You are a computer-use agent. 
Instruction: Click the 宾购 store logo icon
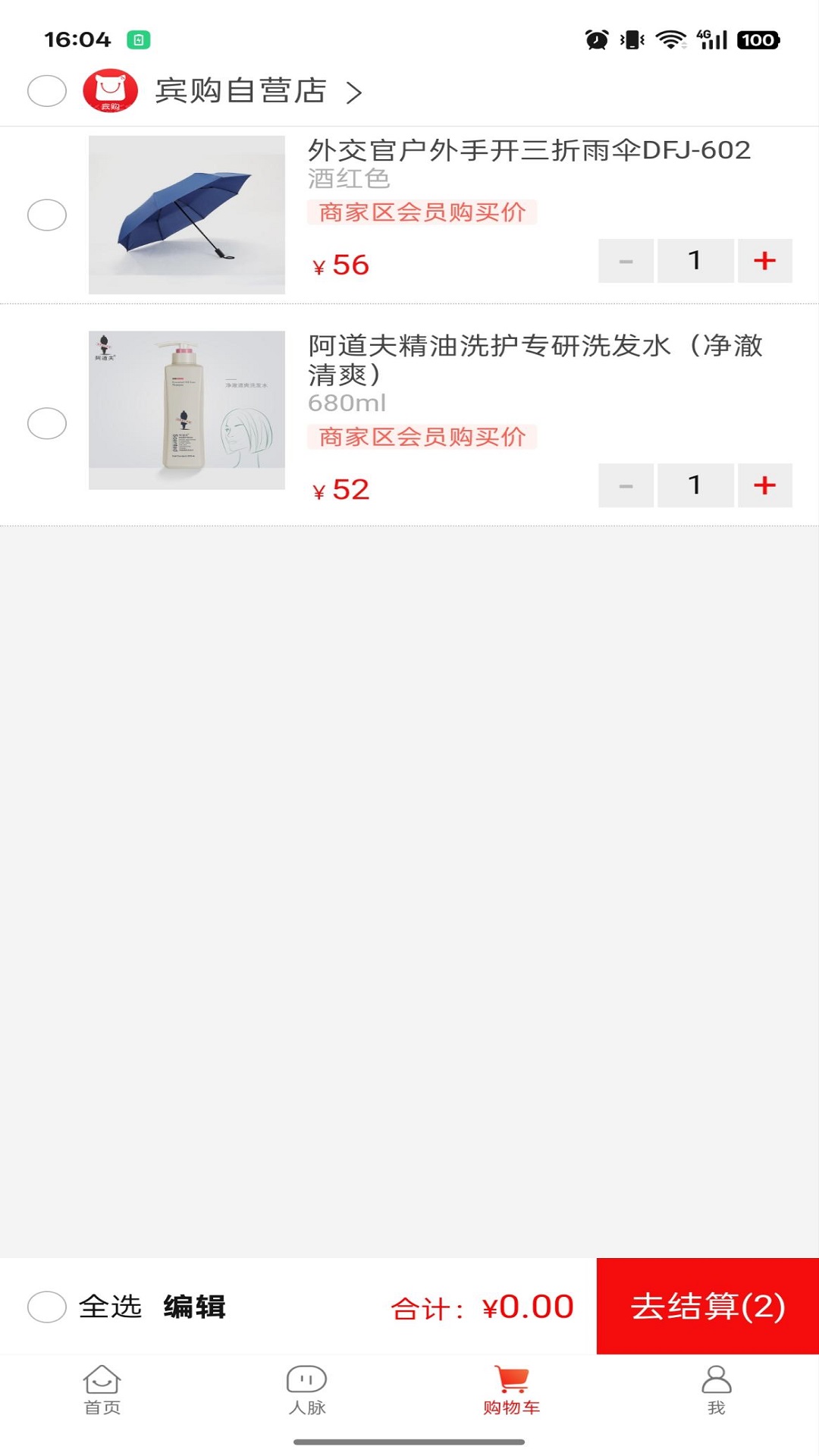pos(111,92)
